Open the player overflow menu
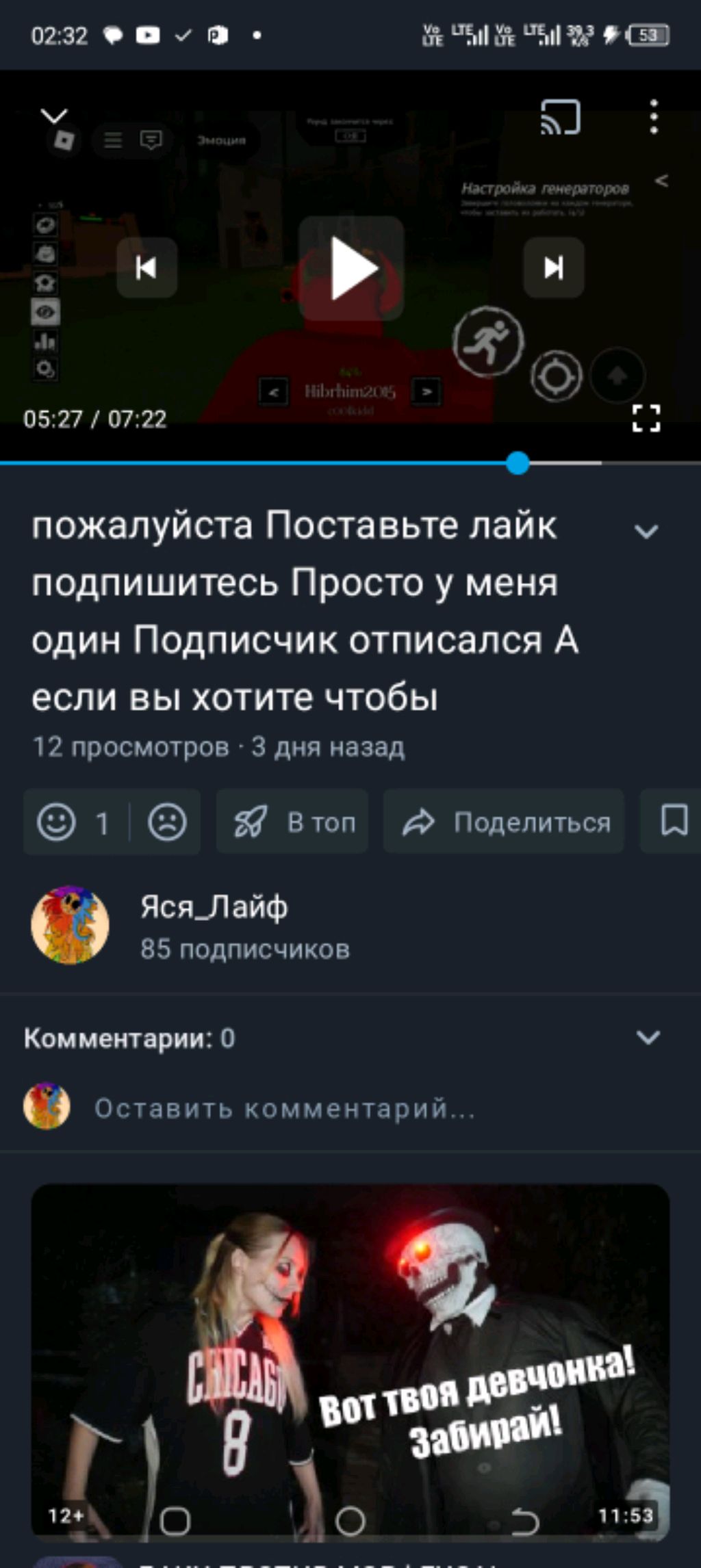The height and width of the screenshot is (1568, 701). click(654, 117)
